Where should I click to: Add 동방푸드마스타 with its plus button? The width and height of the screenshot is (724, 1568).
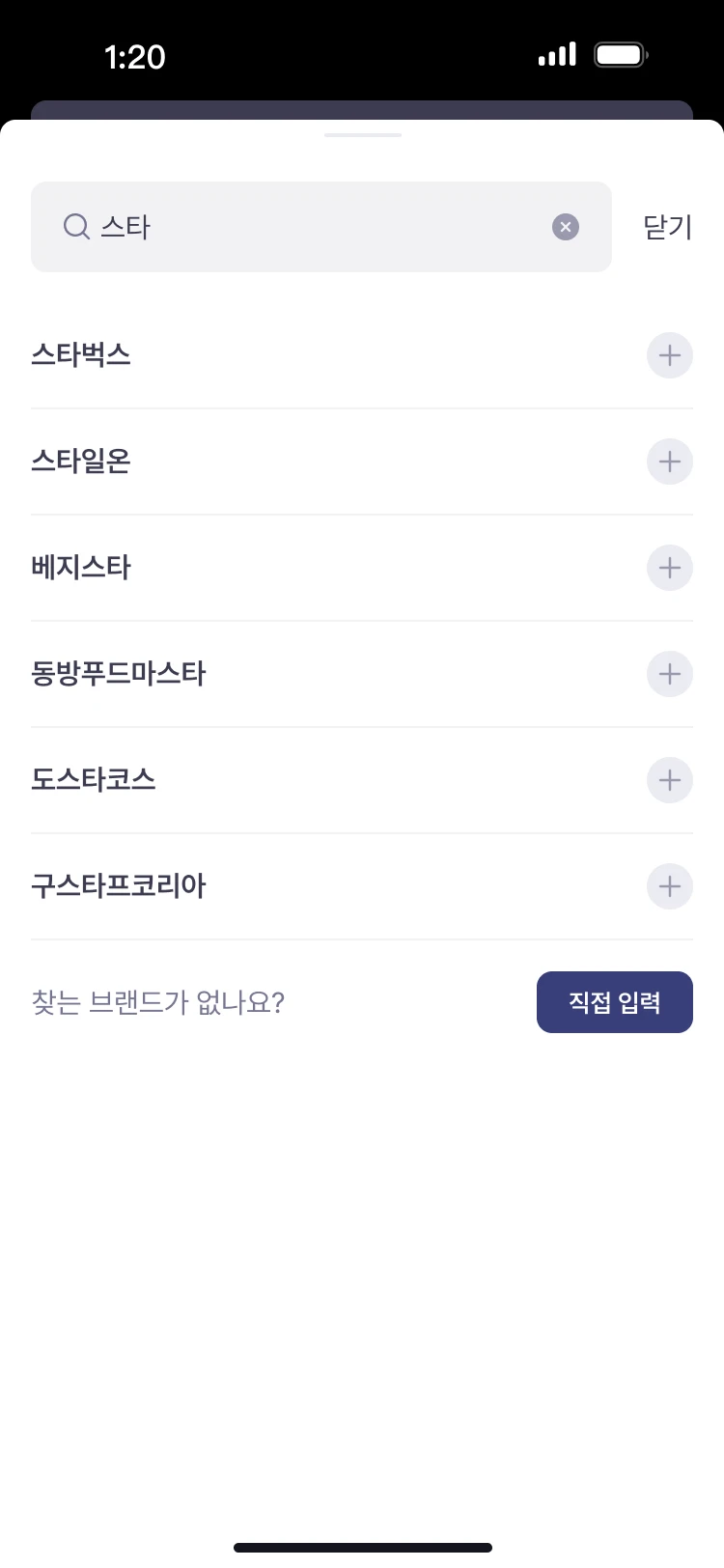[x=670, y=674]
